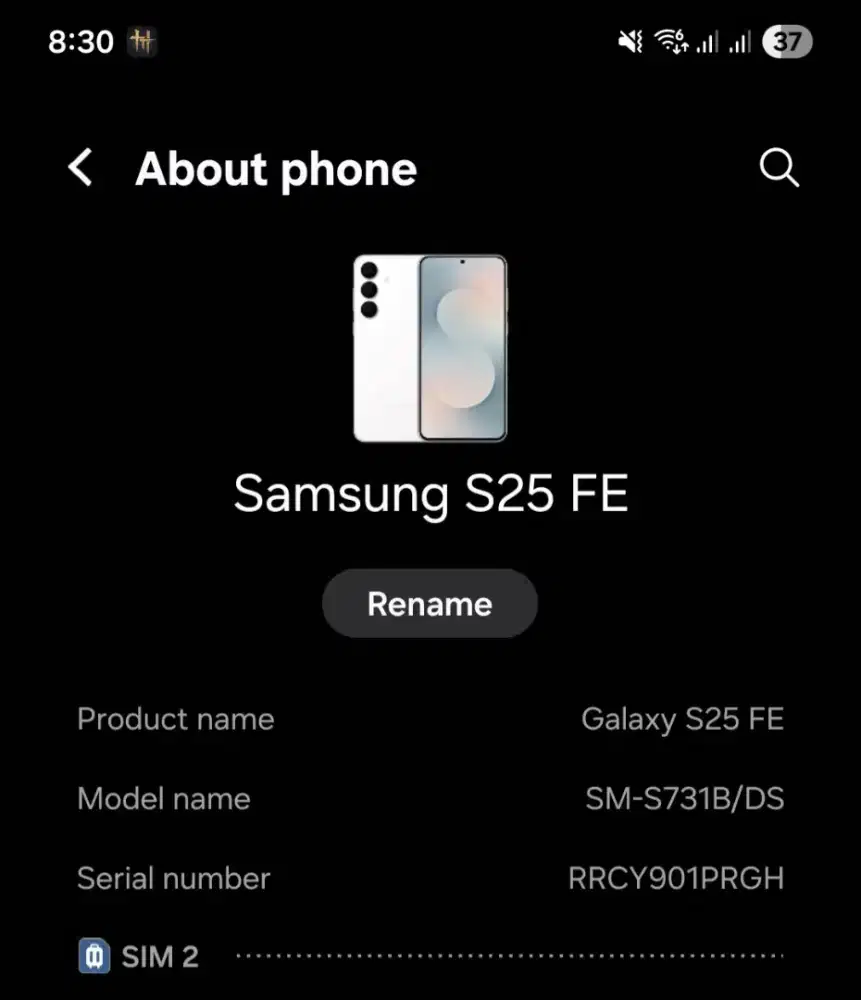Screen dimensions: 861x1000
Task: Tap the SIM card icon next to SIM 2
Action: (95, 957)
